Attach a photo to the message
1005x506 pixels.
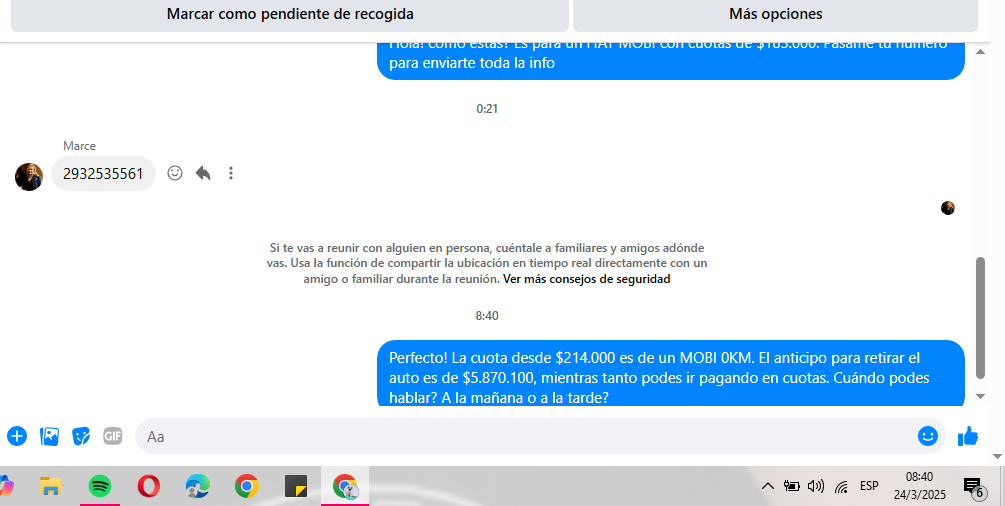pos(49,436)
